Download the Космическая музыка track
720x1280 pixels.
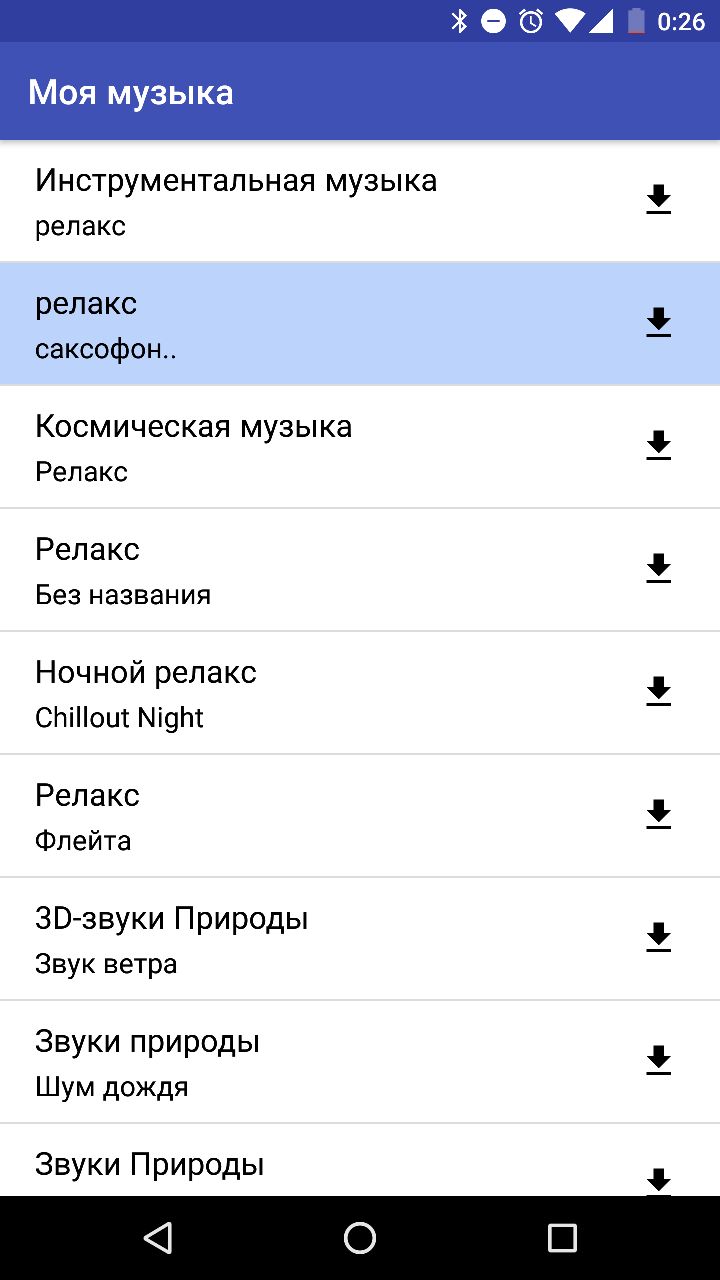658,446
